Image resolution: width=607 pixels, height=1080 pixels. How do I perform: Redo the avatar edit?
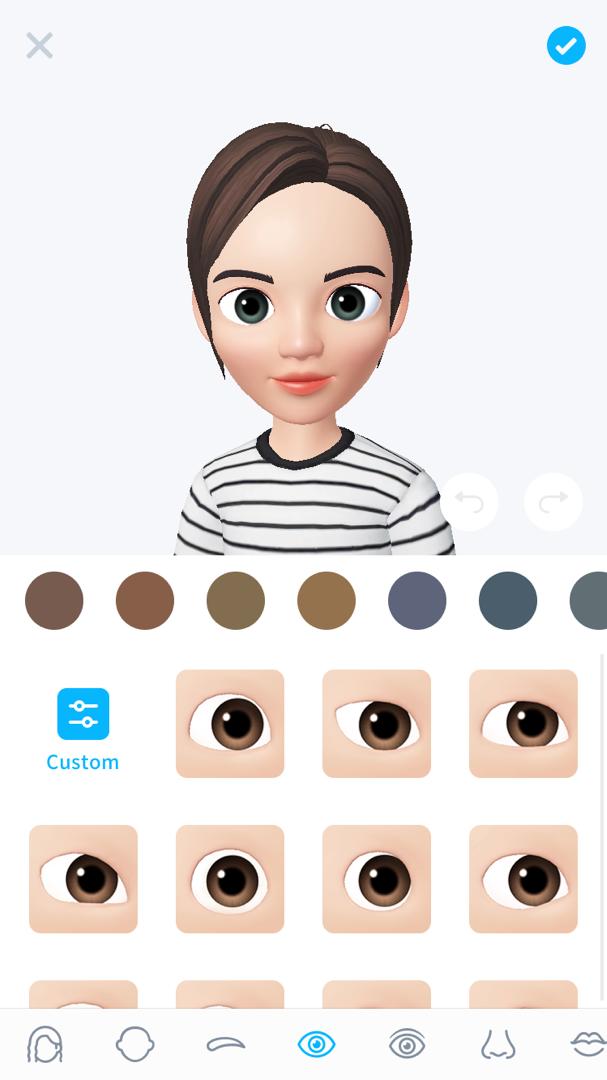[553, 502]
